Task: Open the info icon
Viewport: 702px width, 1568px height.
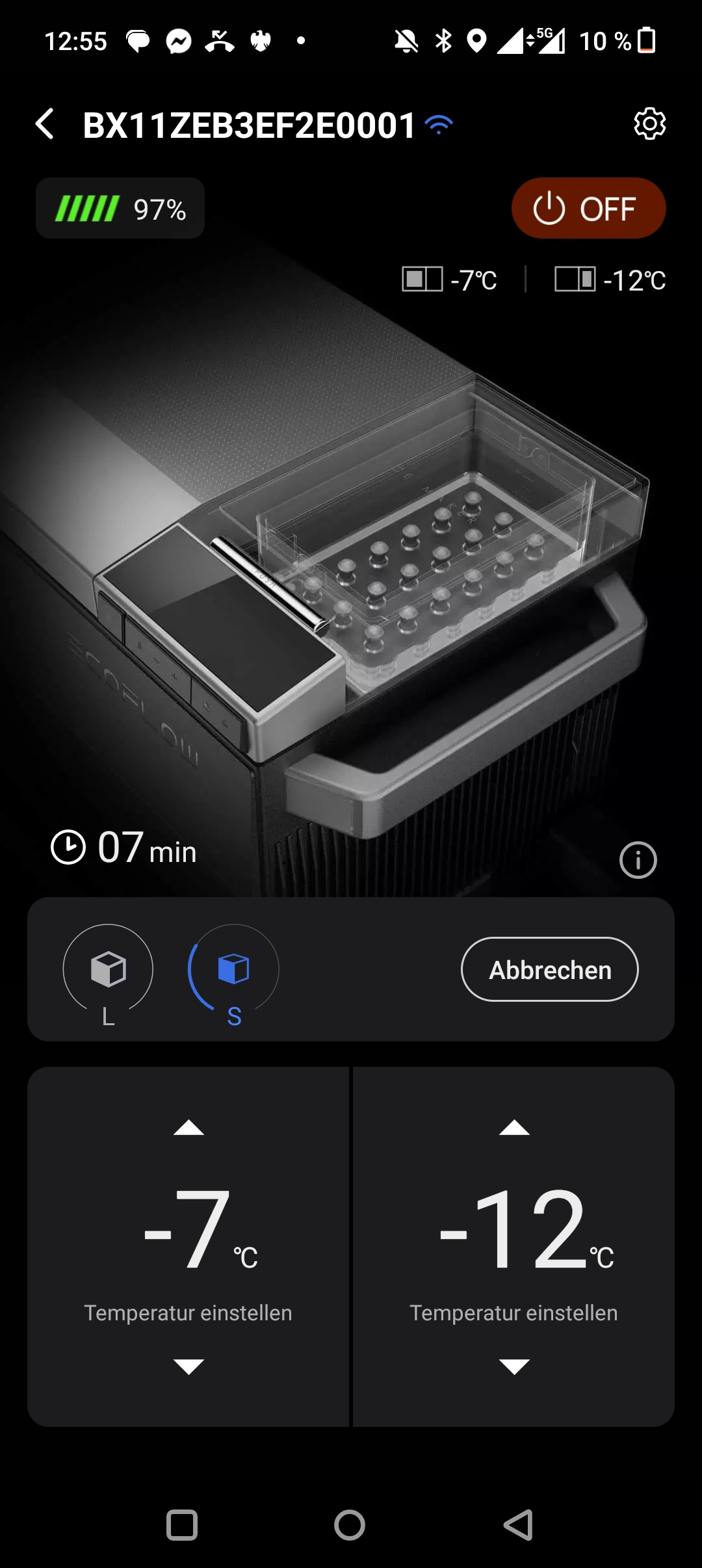Action: [638, 860]
